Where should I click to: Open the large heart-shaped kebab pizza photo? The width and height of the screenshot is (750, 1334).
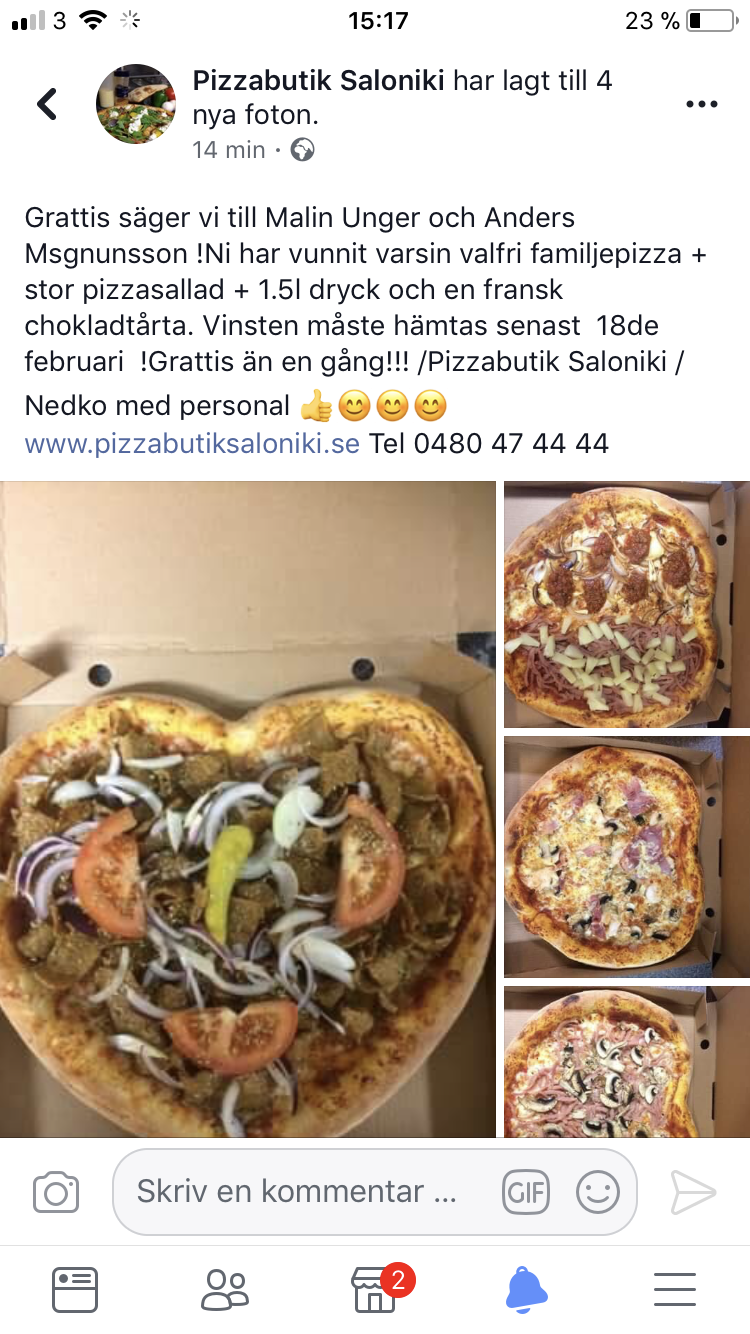click(247, 810)
